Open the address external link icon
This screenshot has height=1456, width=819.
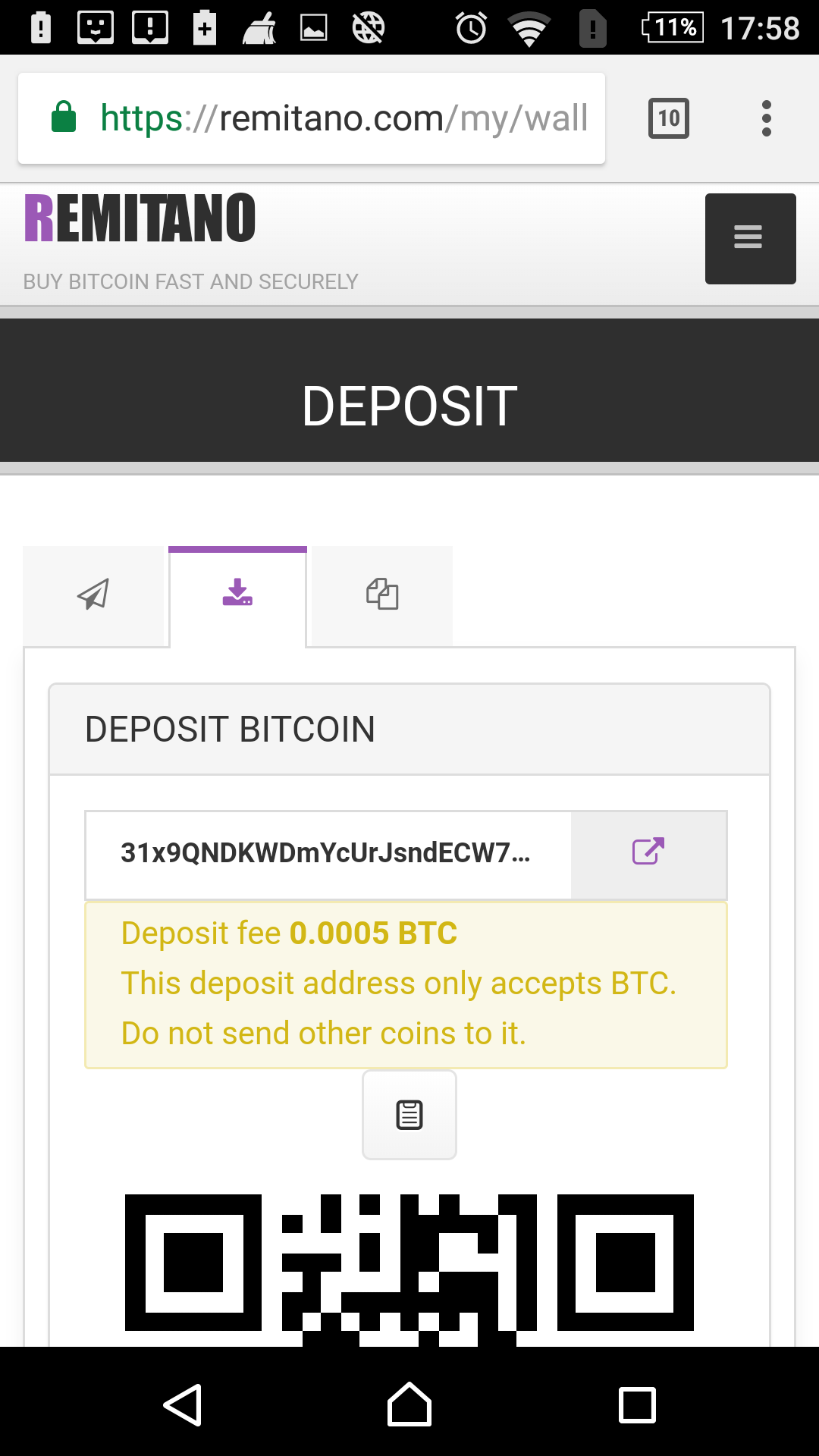pos(649,855)
